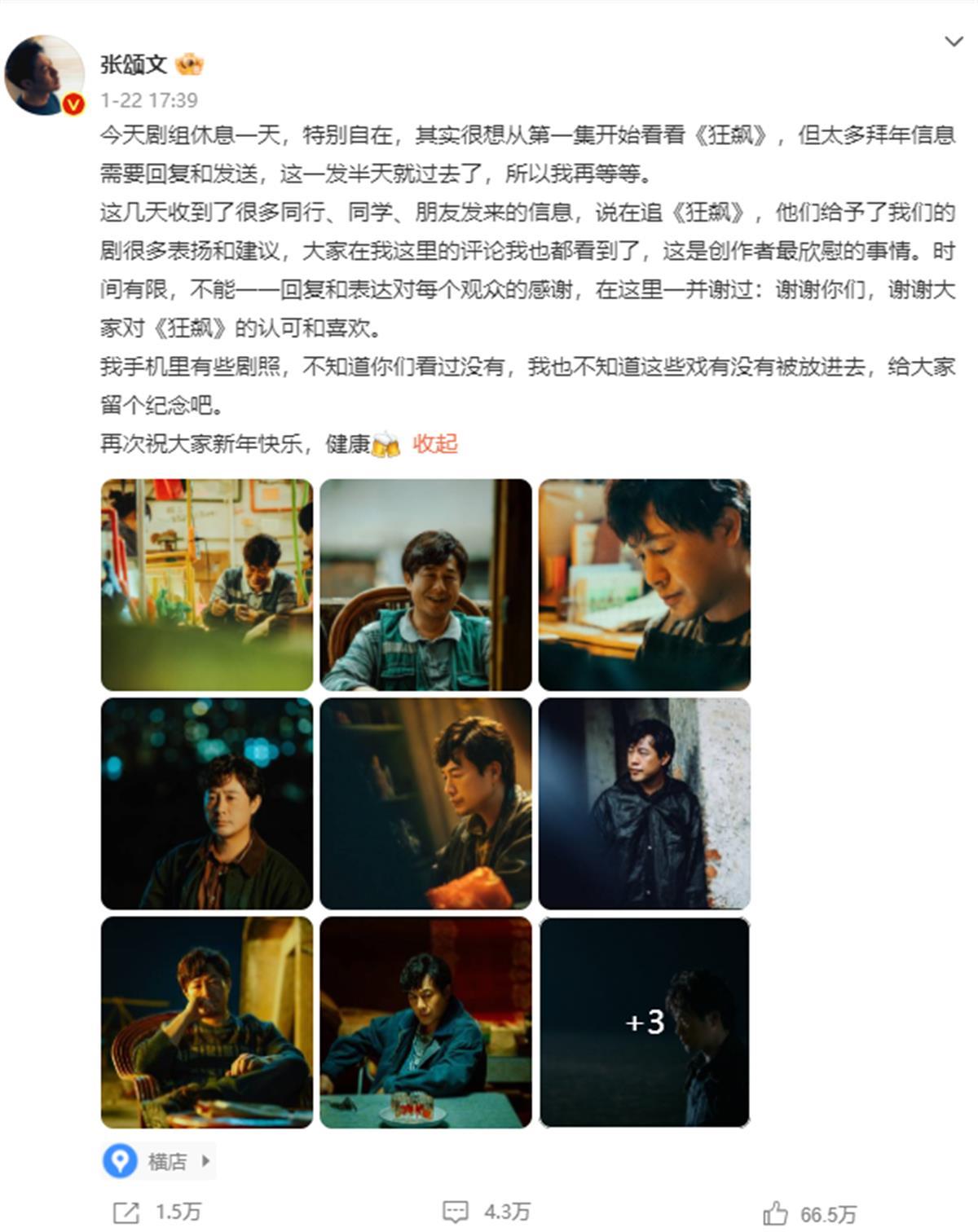Open the photo of man at green table
978x1232 pixels.
pyautogui.click(x=425, y=1022)
